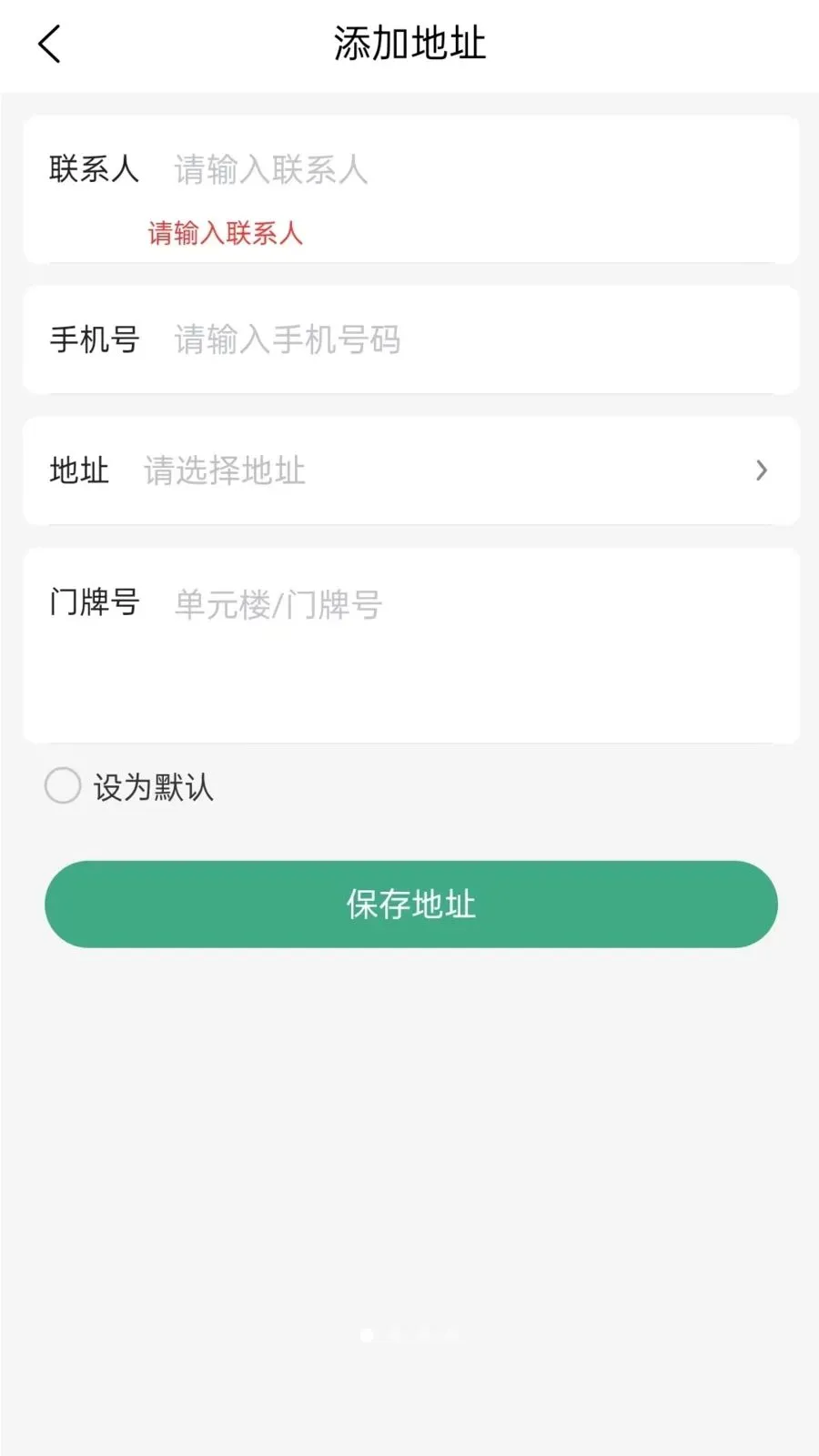Tap the 保存地址 button

[411, 905]
